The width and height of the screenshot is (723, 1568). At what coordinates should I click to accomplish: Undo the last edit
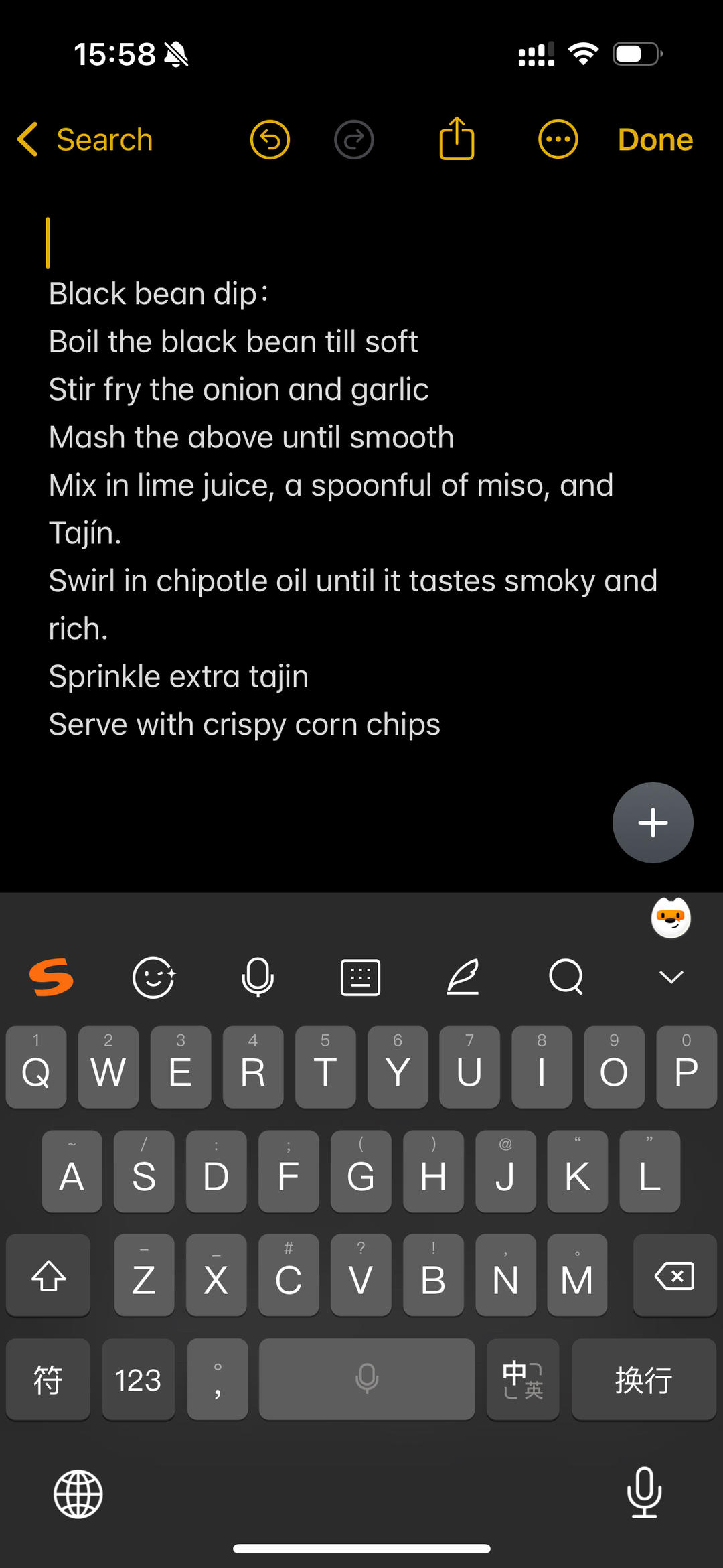point(270,139)
